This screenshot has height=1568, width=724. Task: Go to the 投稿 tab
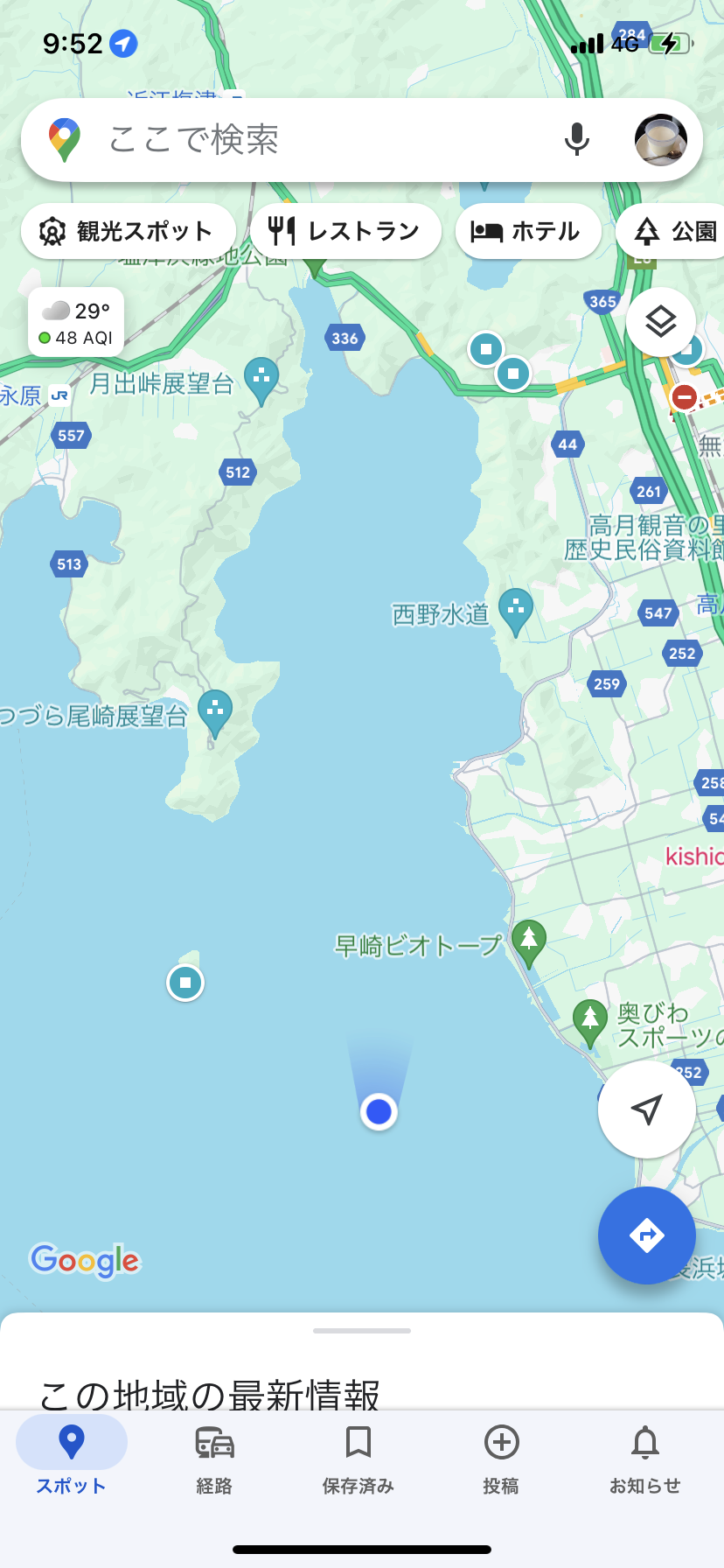[x=501, y=1456]
